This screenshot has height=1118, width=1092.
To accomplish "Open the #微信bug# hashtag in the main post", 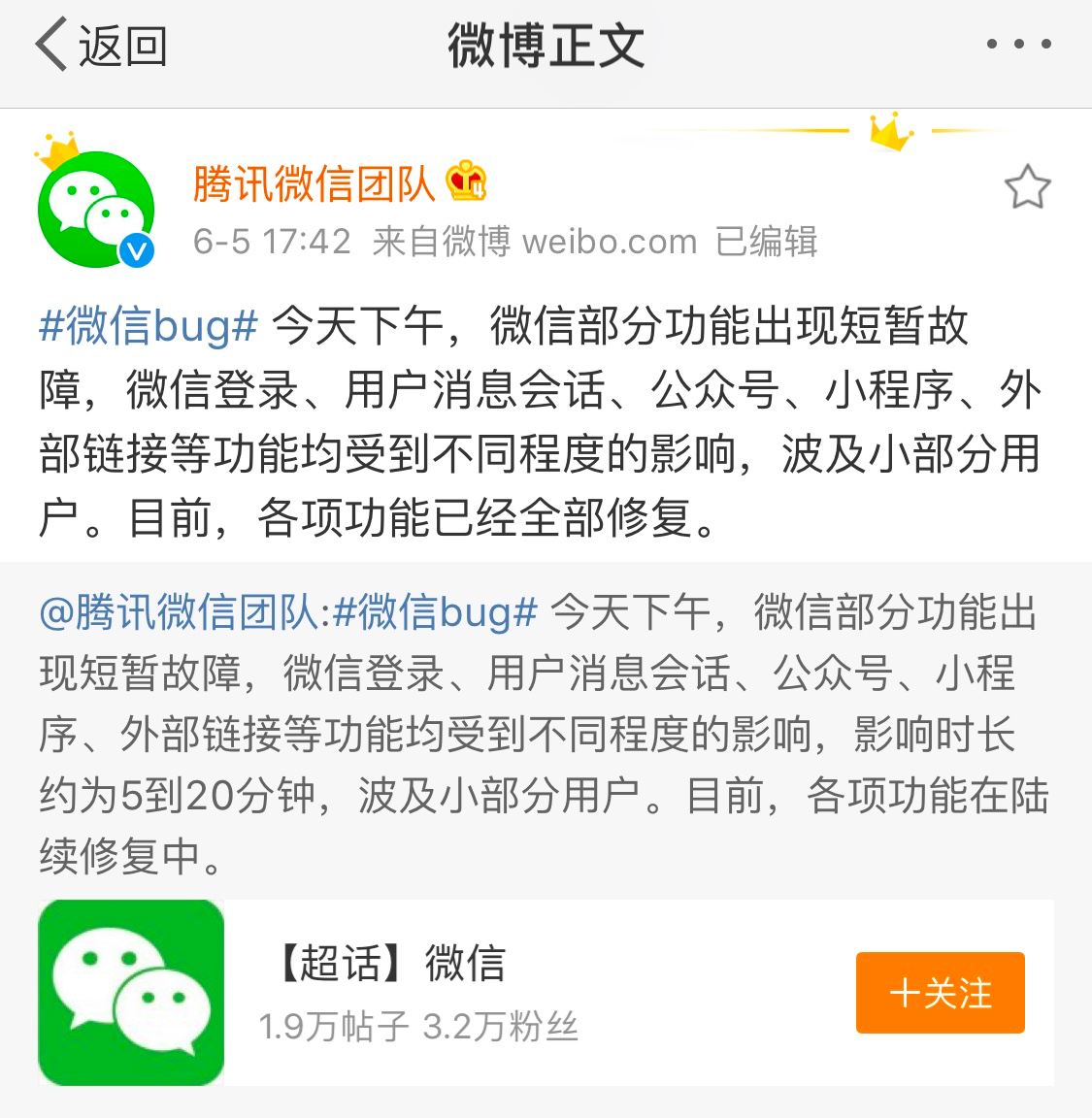I will click(x=149, y=325).
